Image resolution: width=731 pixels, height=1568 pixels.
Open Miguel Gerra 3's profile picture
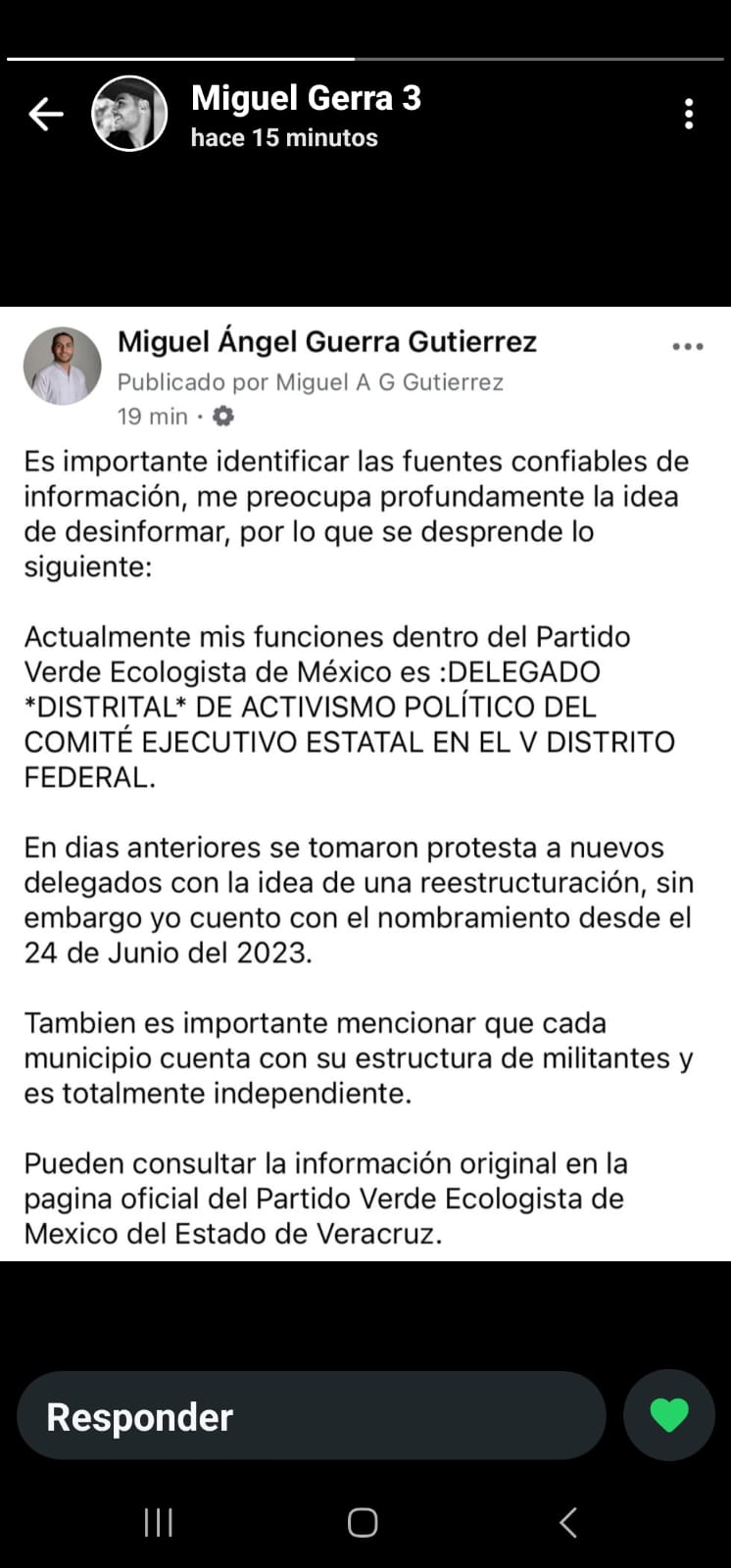pos(129,114)
